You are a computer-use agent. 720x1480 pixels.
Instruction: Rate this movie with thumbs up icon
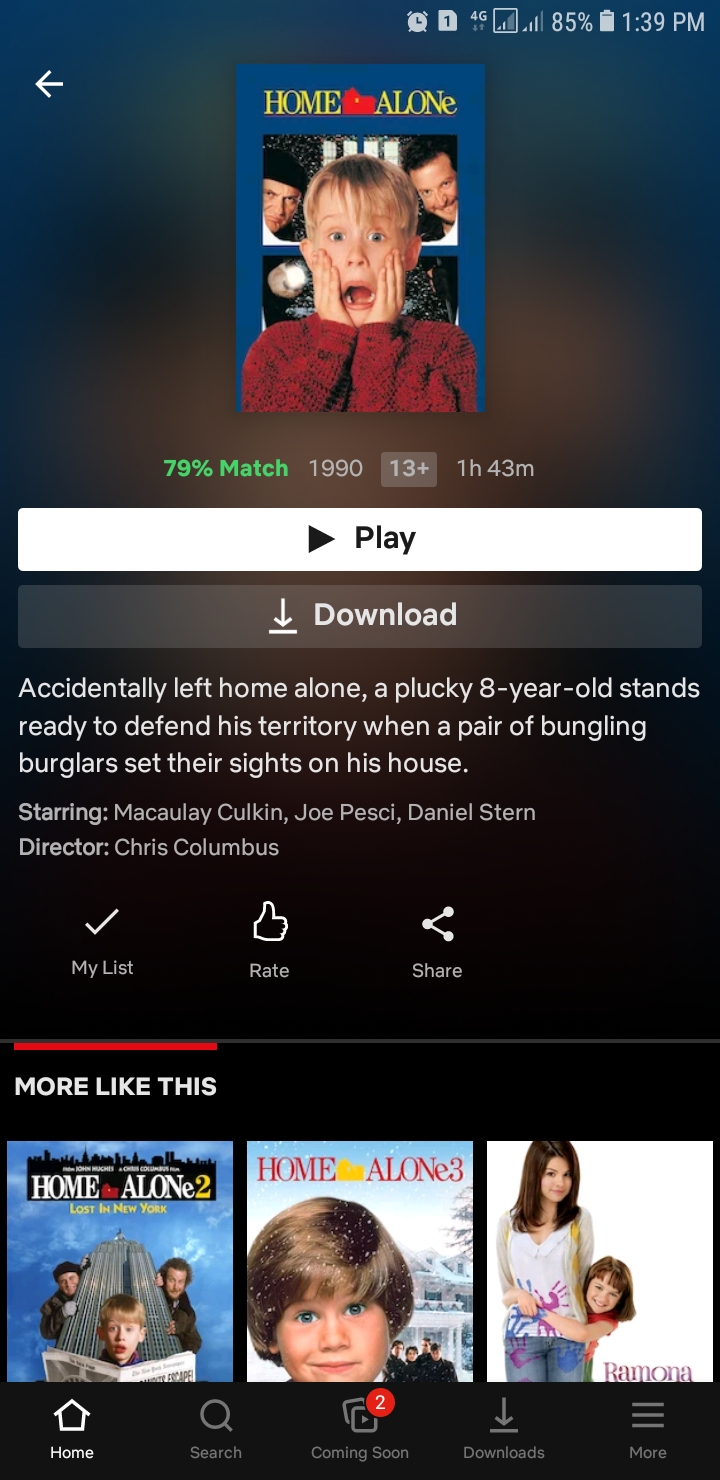point(269,938)
